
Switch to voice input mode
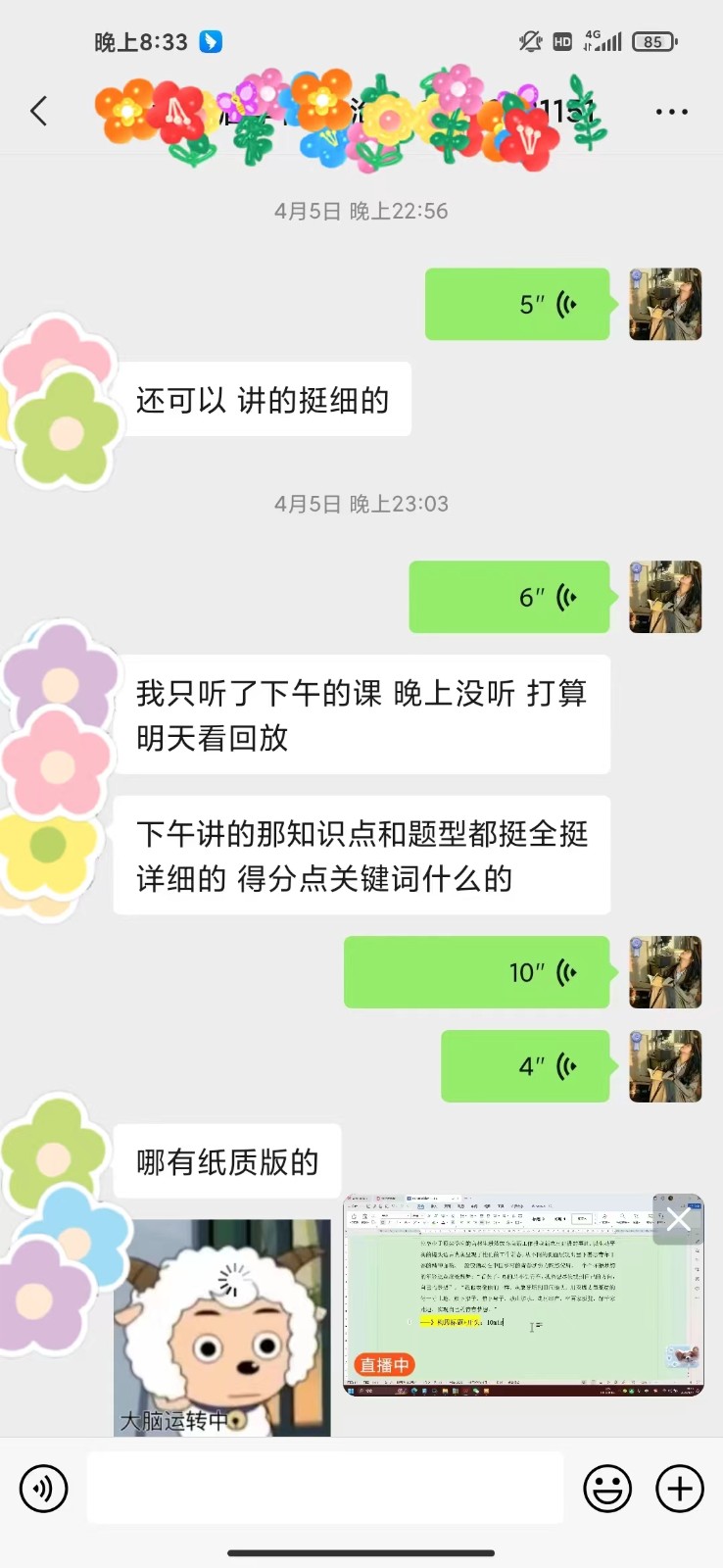click(x=44, y=1489)
